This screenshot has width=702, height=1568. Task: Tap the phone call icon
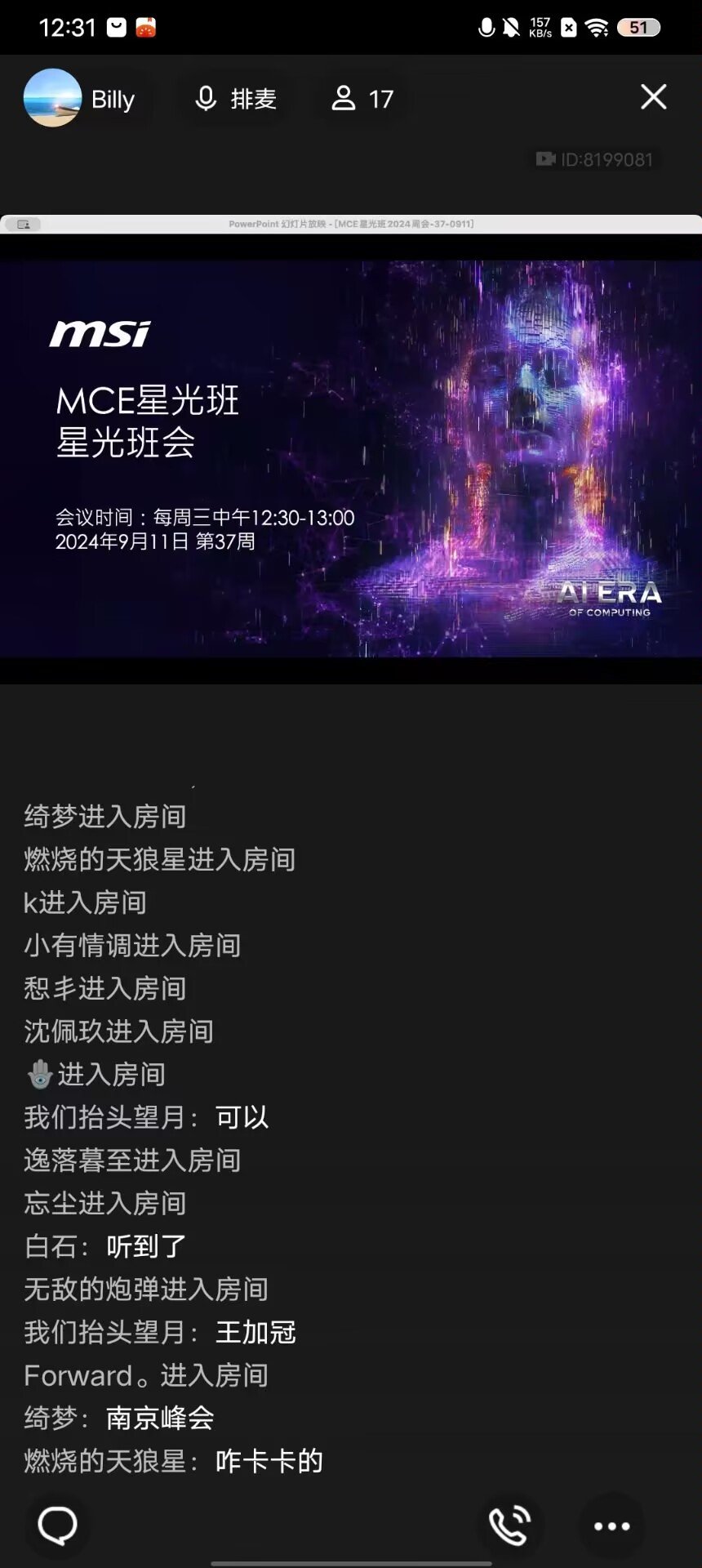pyautogui.click(x=509, y=1525)
